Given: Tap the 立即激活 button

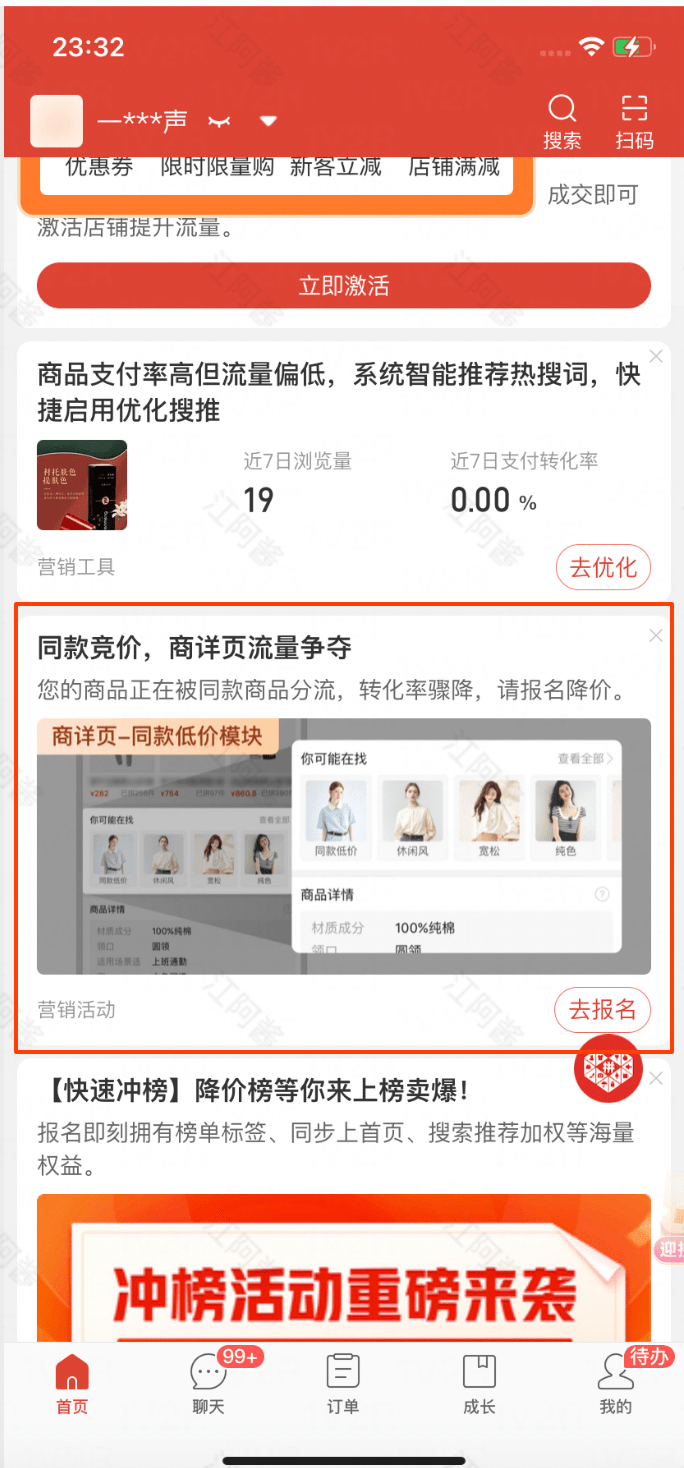Looking at the screenshot, I should pos(343,286).
